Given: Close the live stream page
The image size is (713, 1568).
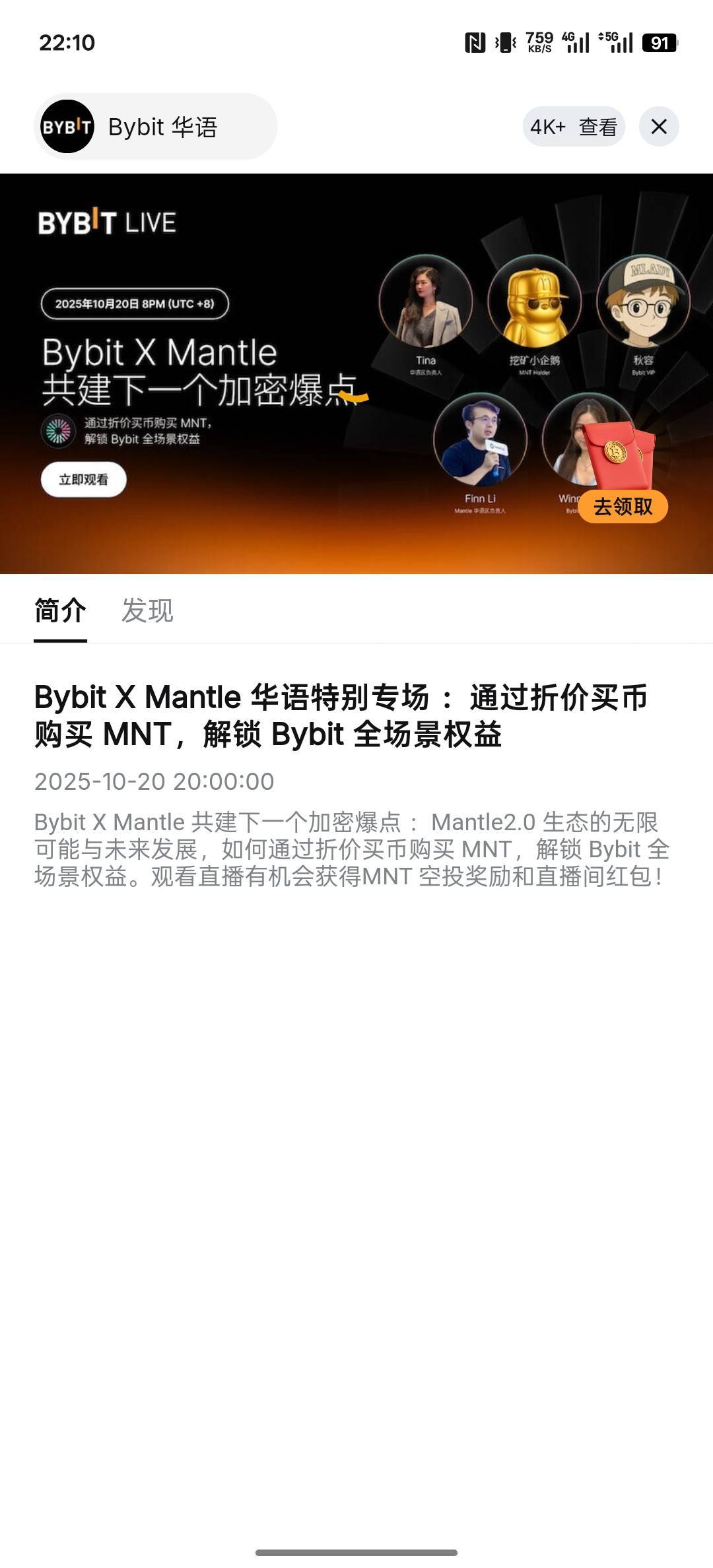Looking at the screenshot, I should point(658,127).
